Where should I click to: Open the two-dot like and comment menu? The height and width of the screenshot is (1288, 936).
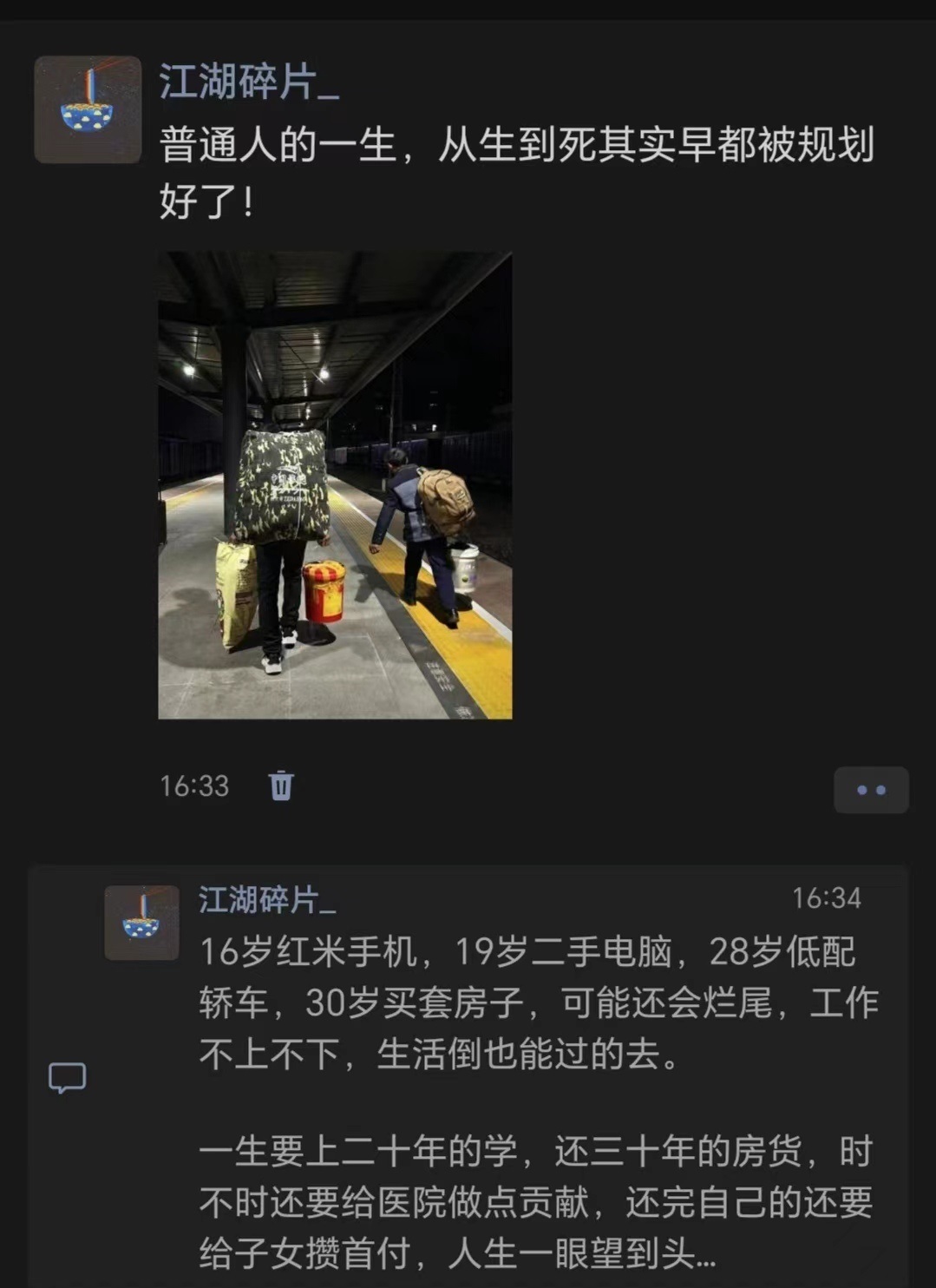[870, 790]
